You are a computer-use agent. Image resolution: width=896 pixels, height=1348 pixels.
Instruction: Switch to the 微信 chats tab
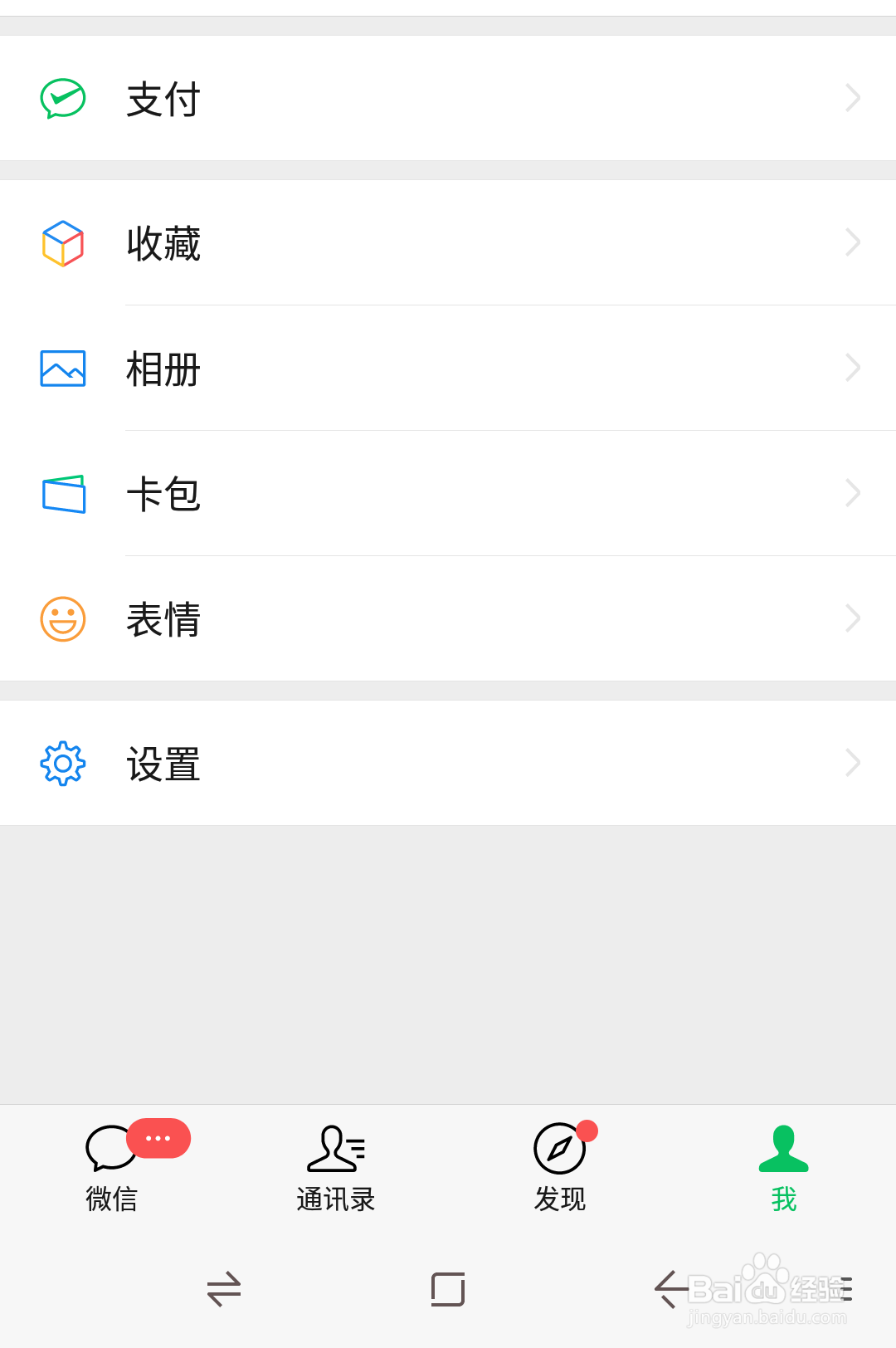[112, 1167]
